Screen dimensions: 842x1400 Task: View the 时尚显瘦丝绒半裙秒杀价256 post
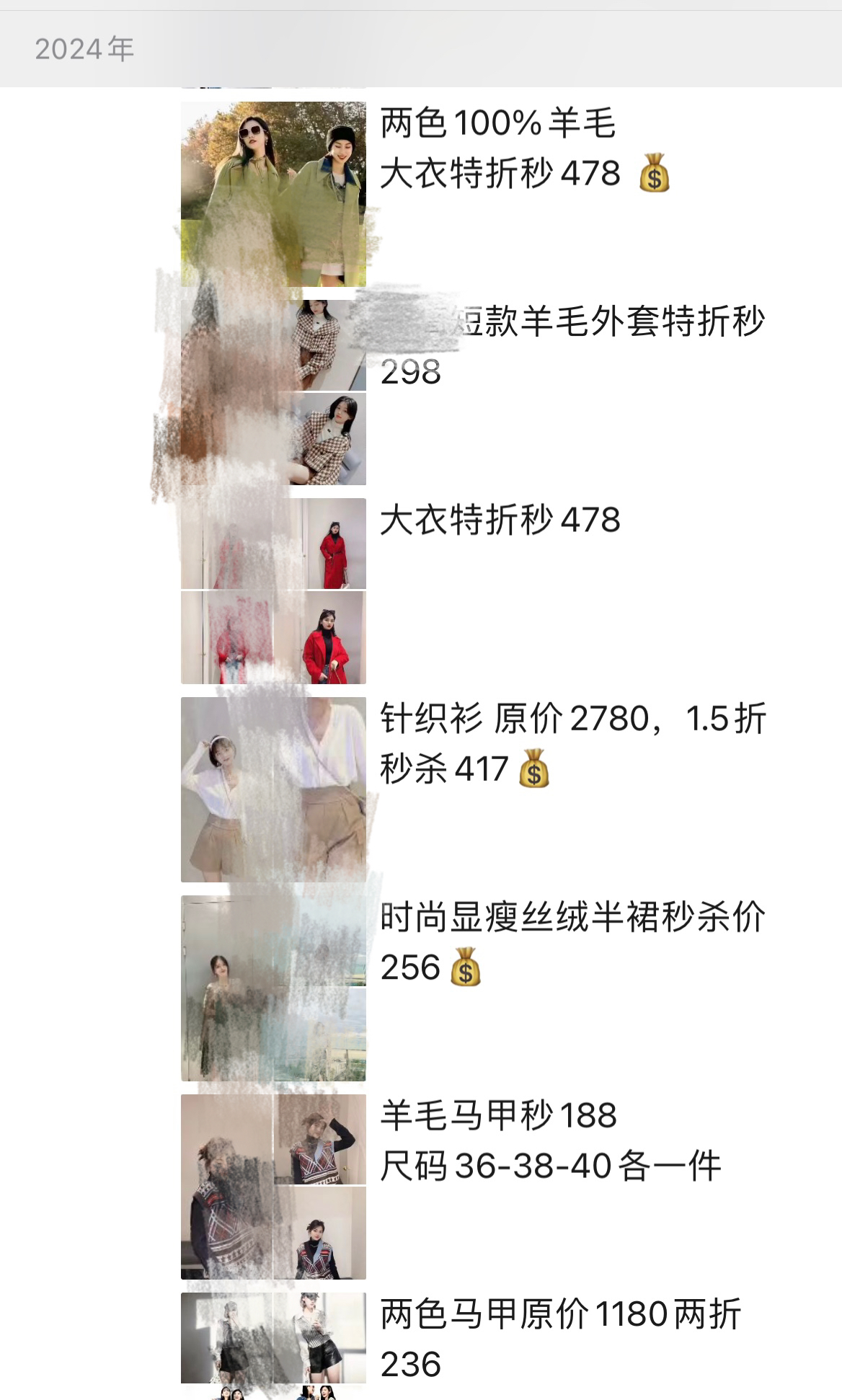[572, 942]
